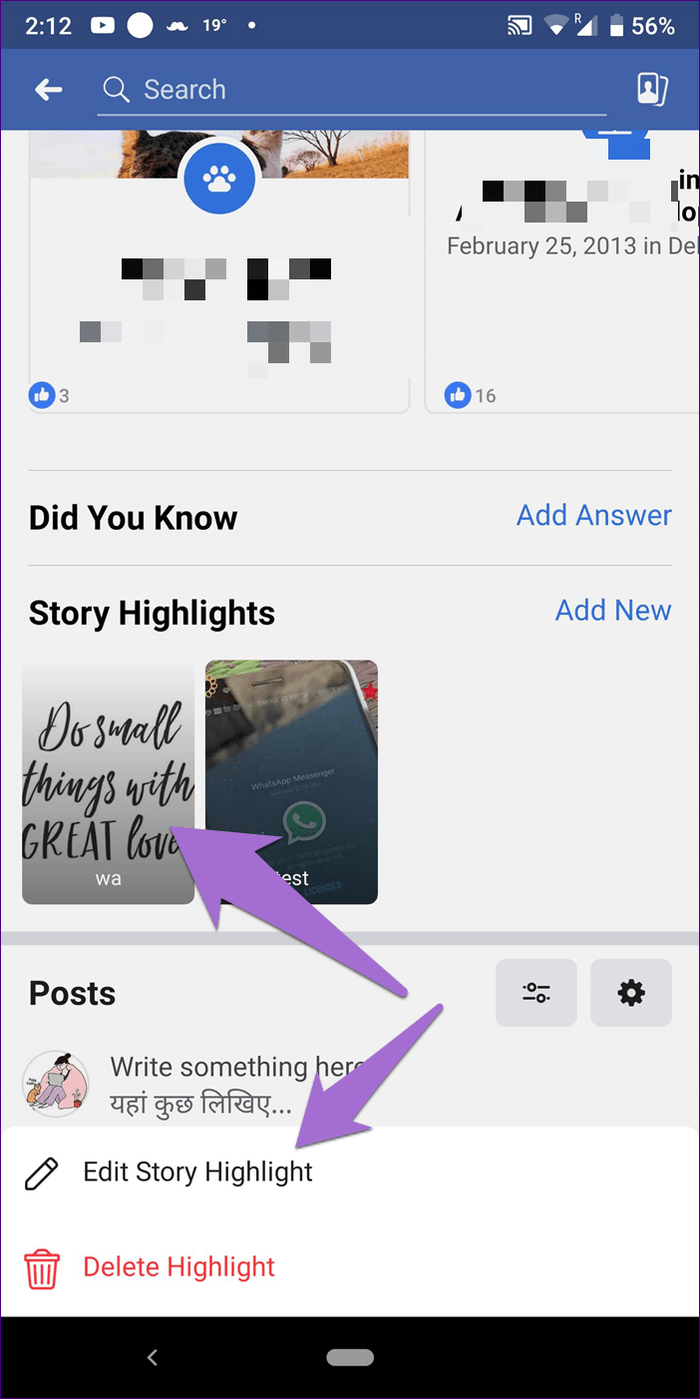
Task: Tap the system home pill
Action: tap(350, 1358)
